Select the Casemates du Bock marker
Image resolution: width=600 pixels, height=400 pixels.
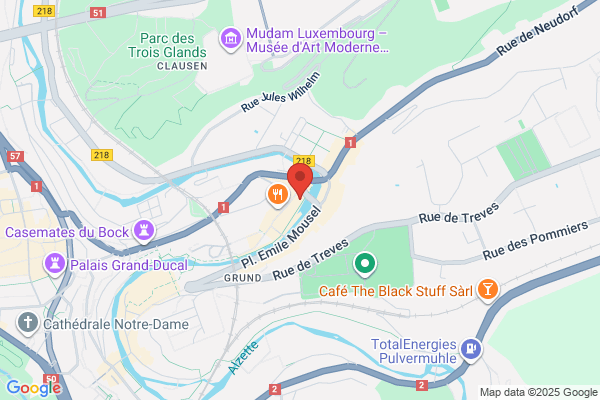pos(144,232)
